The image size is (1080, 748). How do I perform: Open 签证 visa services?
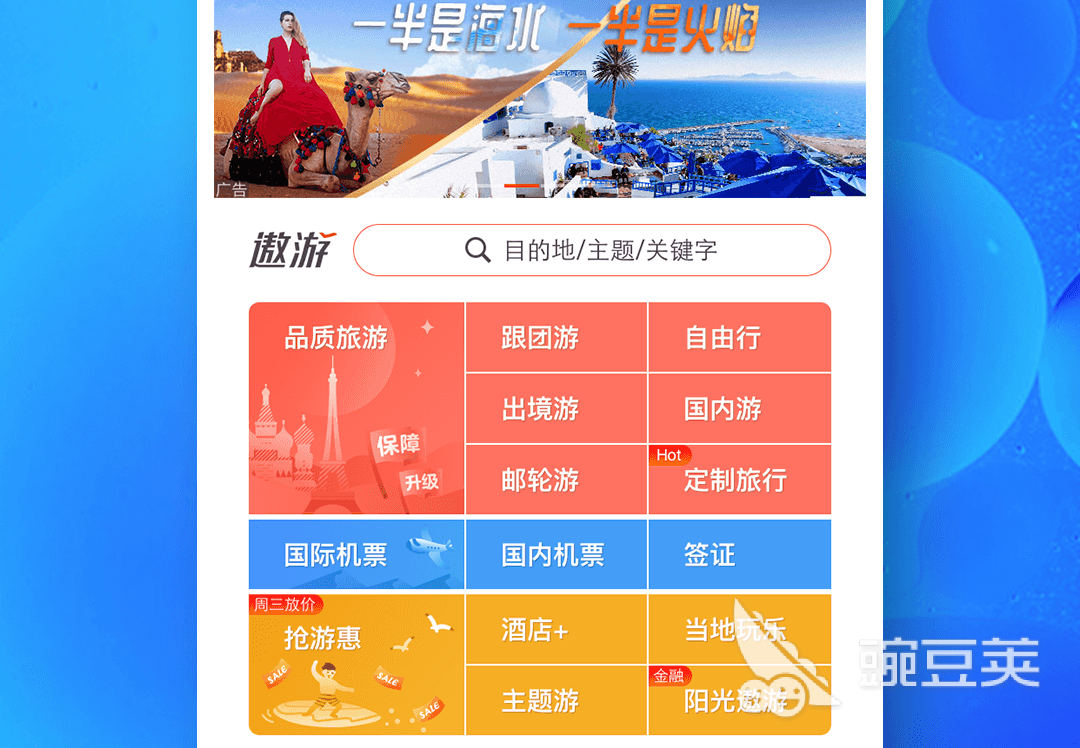point(739,555)
